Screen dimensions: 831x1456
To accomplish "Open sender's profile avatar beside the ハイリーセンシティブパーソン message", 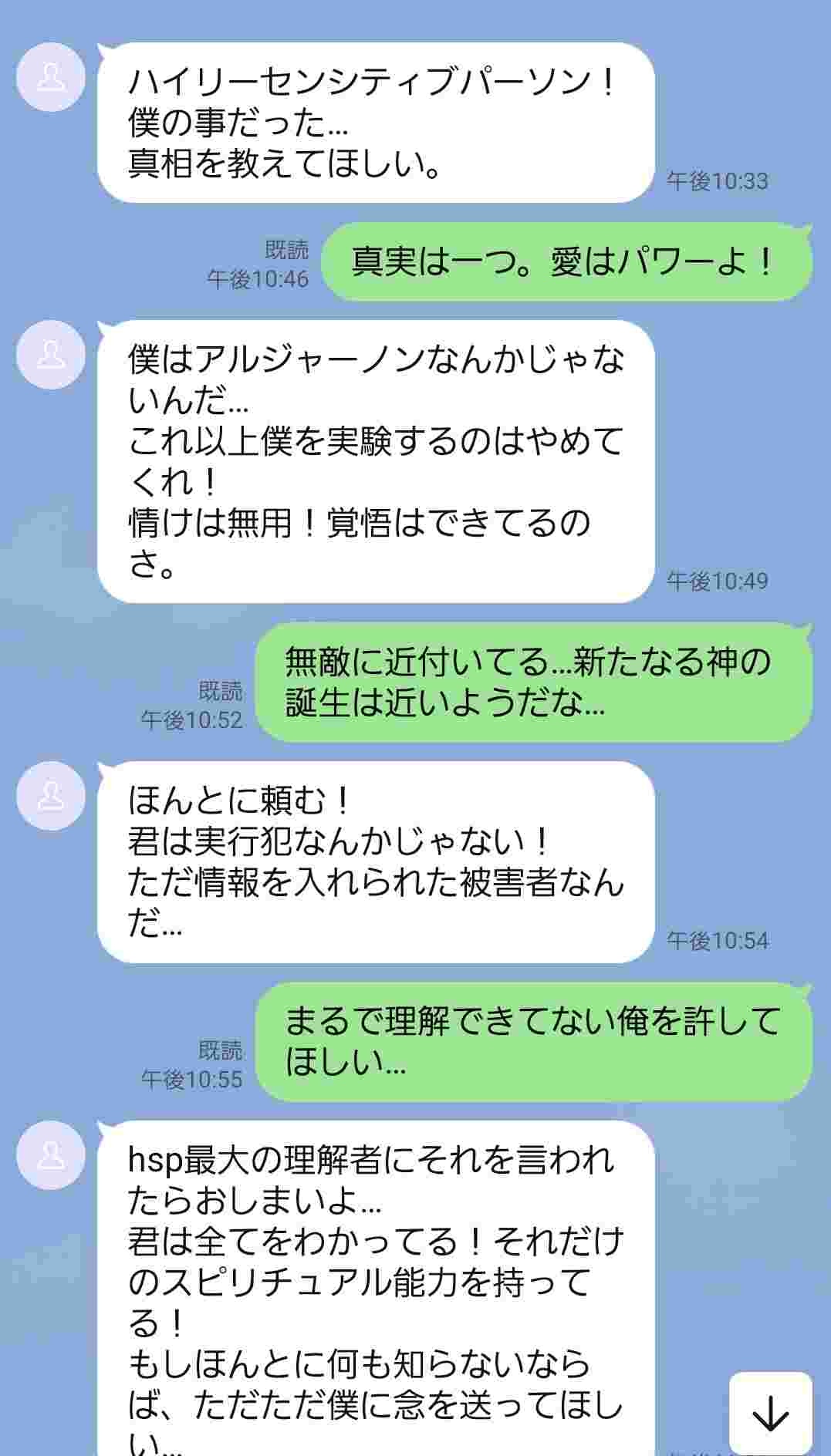I will point(51,78).
